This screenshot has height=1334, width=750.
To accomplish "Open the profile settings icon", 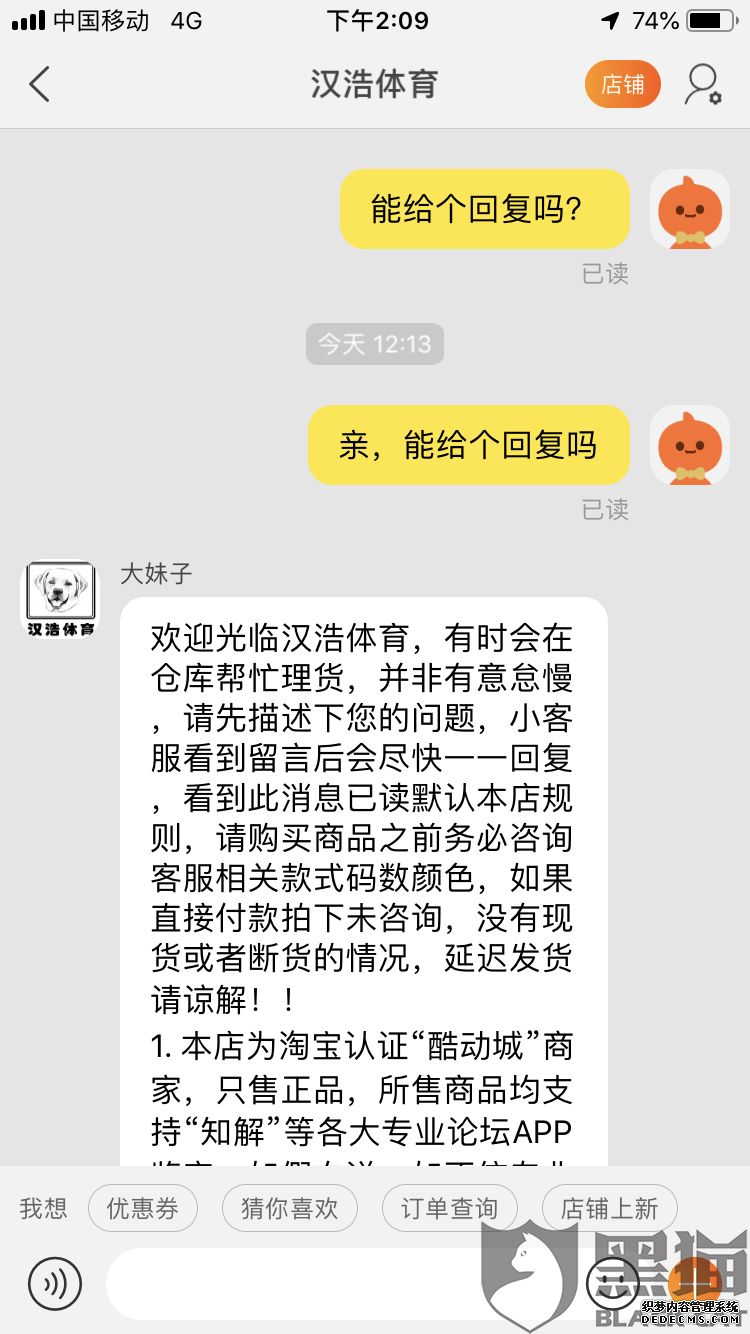I will 702,84.
